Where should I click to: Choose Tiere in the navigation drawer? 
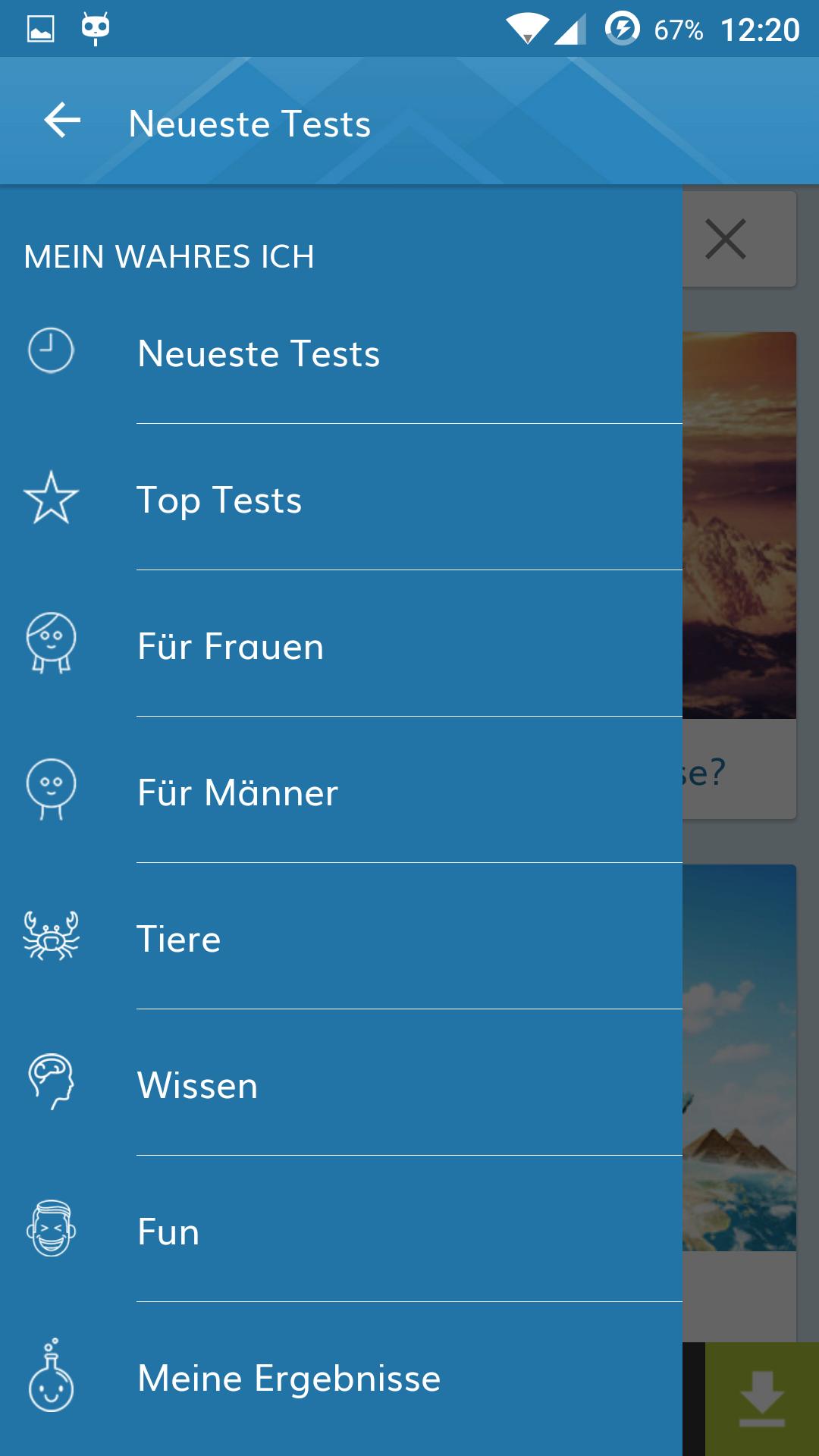(178, 939)
